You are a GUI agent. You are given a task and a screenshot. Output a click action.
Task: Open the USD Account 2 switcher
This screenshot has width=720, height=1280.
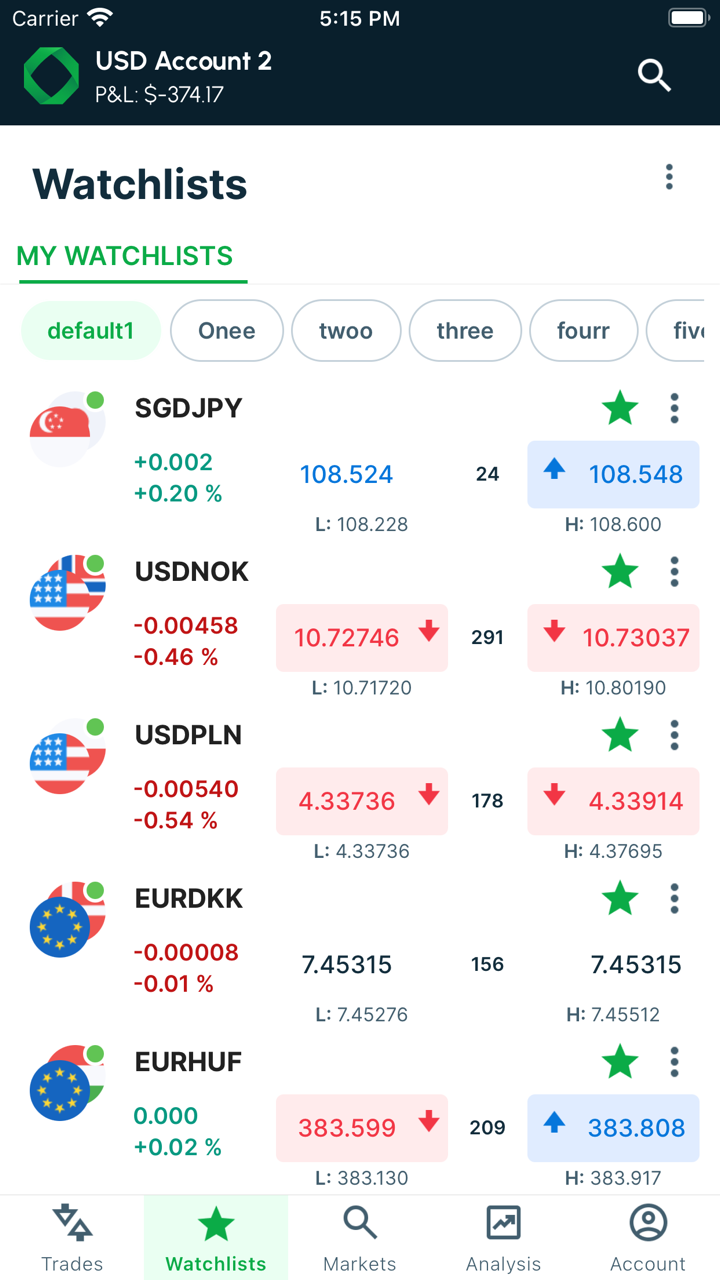pyautogui.click(x=183, y=75)
